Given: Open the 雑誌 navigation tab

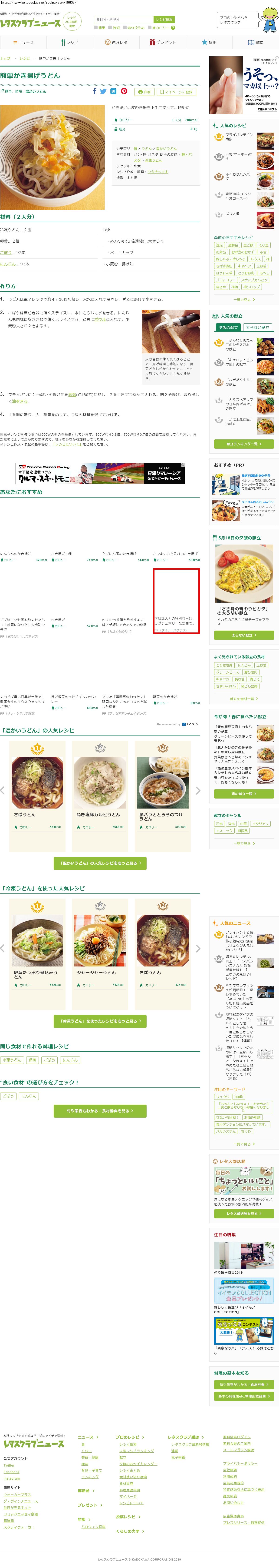Looking at the screenshot, I should (255, 43).
